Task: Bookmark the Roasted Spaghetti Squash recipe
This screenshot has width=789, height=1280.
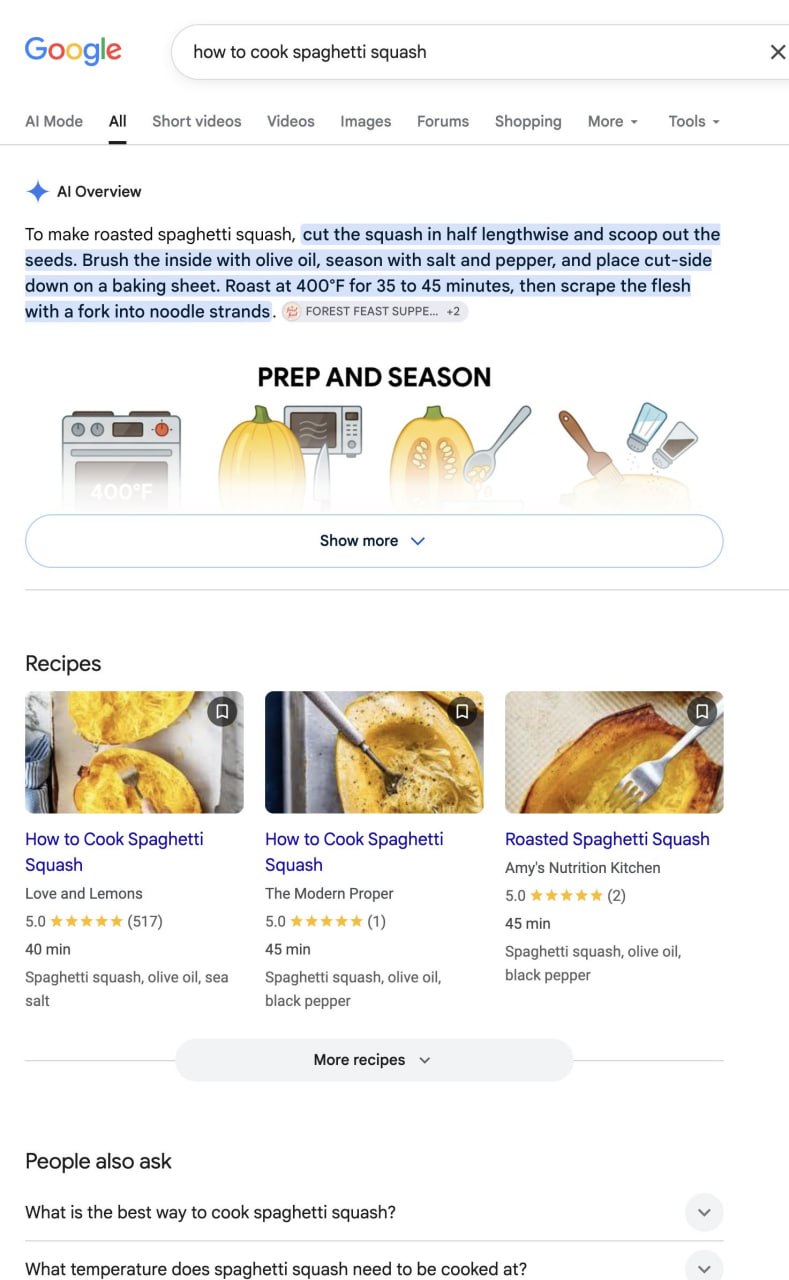Action: point(702,712)
